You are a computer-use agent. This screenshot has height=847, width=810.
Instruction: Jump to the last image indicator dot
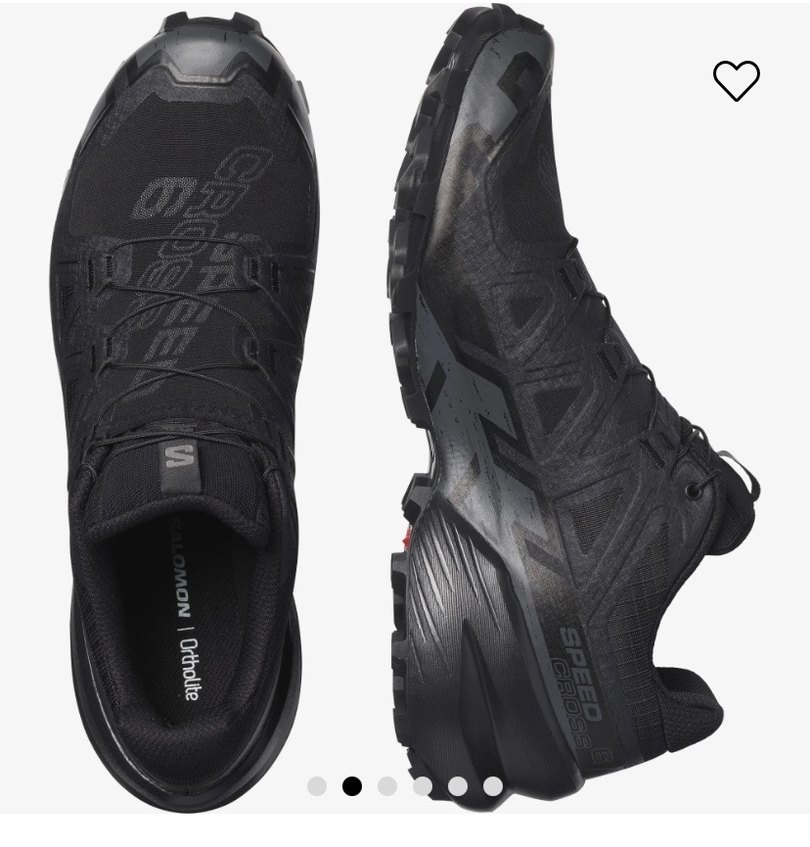coord(493,786)
